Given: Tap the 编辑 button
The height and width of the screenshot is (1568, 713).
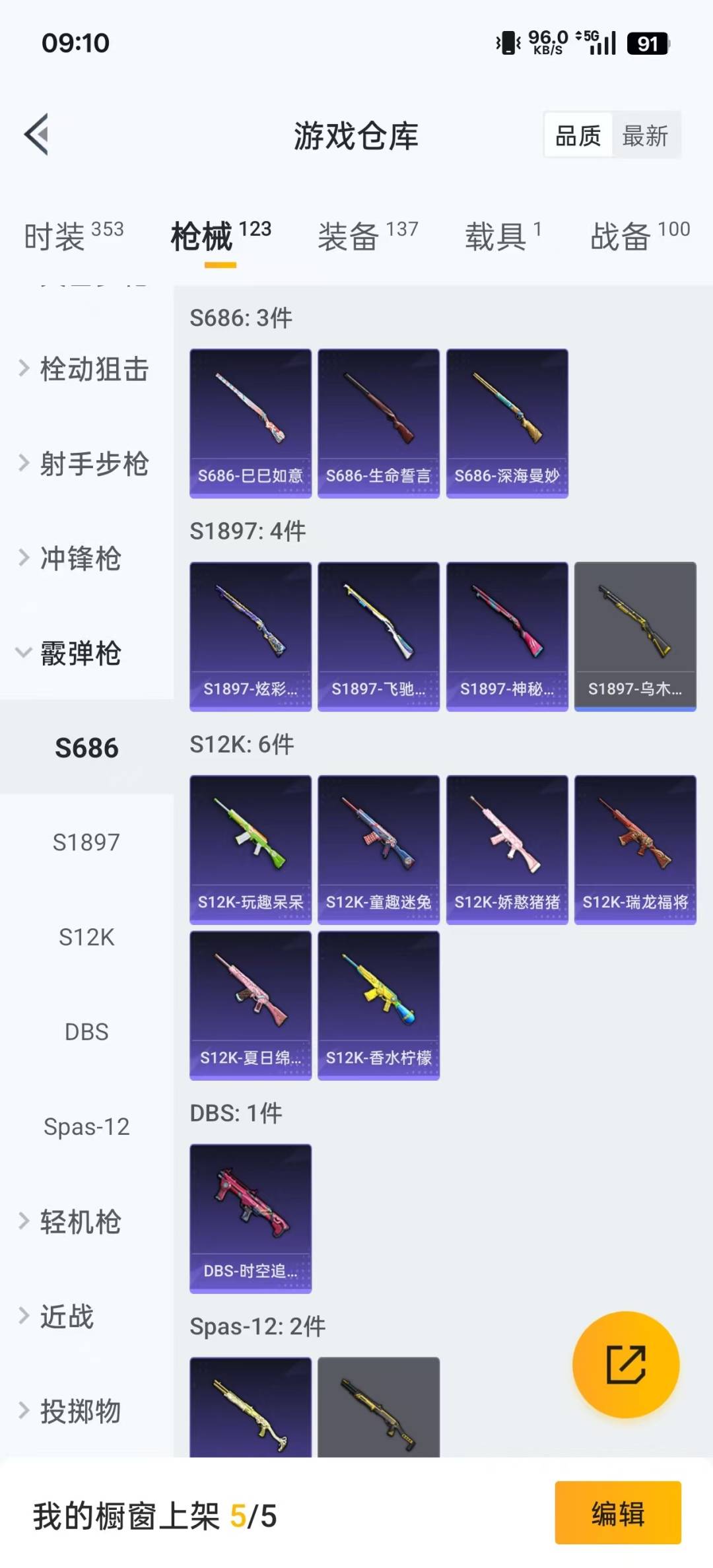Looking at the screenshot, I should pos(618,1513).
